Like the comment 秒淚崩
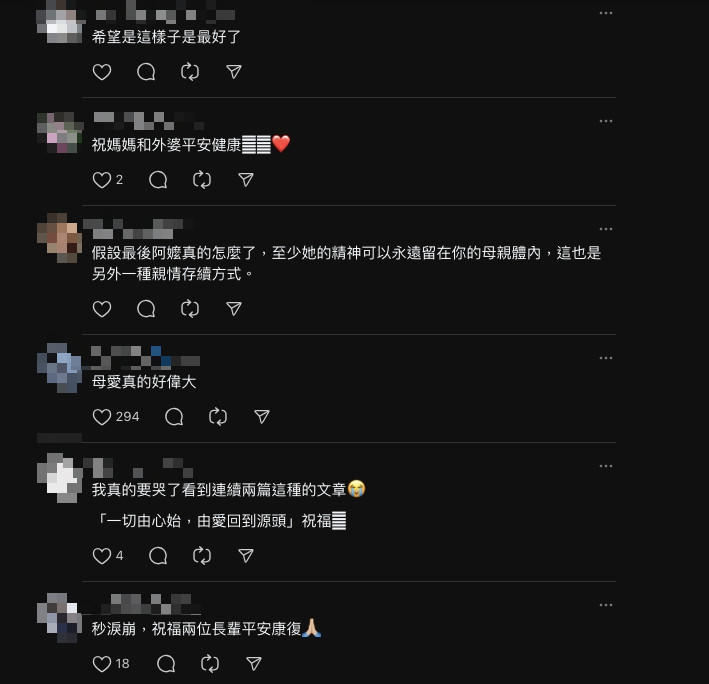Image resolution: width=709 pixels, height=684 pixels. (x=102, y=663)
